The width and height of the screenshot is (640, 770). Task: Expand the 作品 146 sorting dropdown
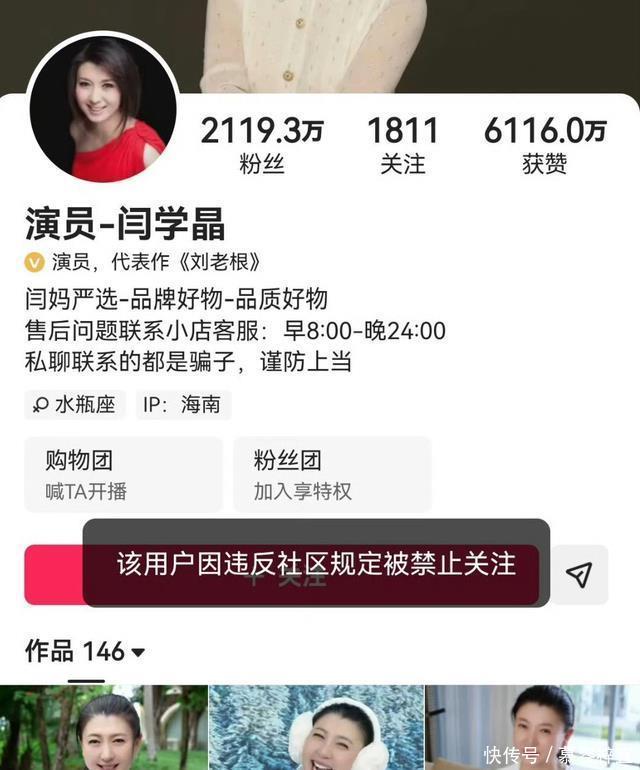[138, 653]
